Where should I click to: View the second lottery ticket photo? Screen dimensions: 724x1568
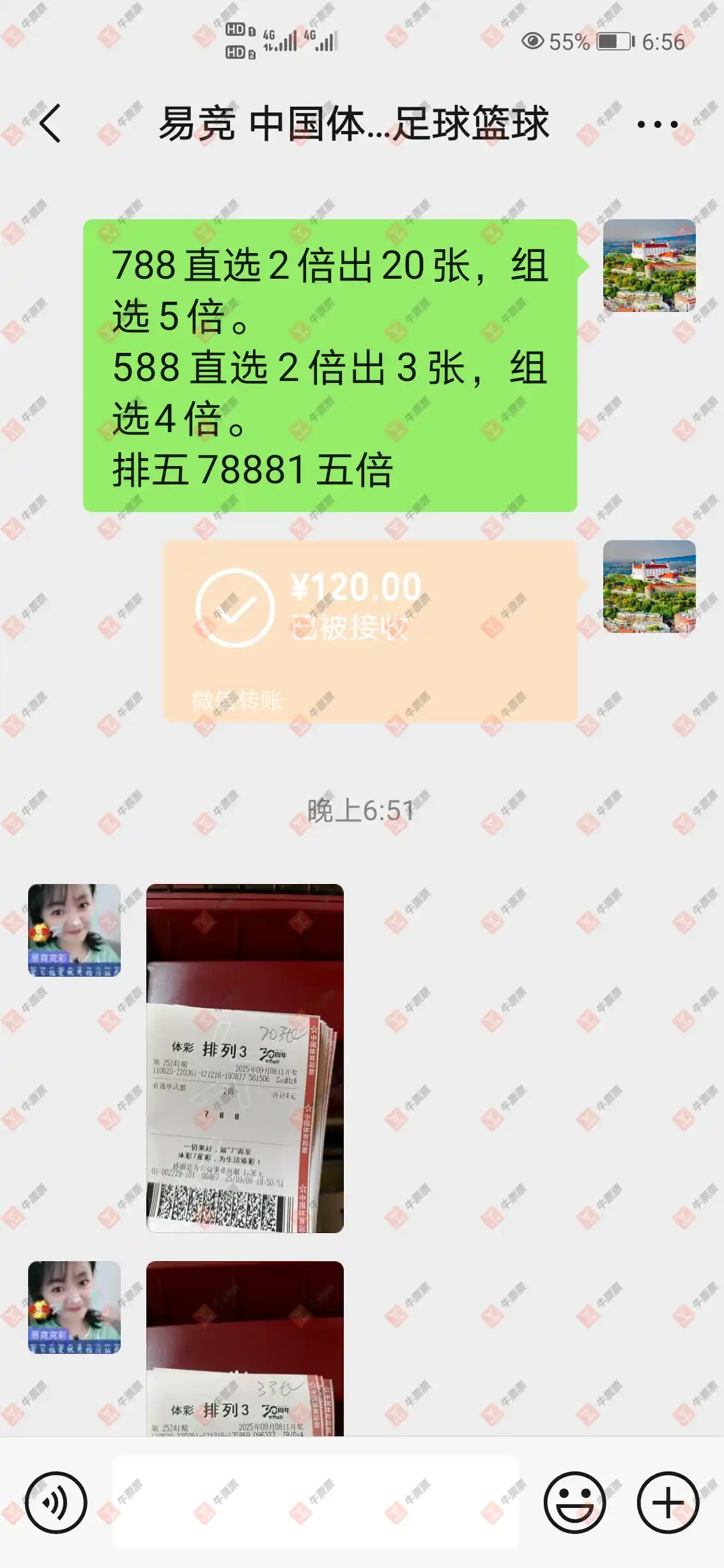(x=245, y=1347)
